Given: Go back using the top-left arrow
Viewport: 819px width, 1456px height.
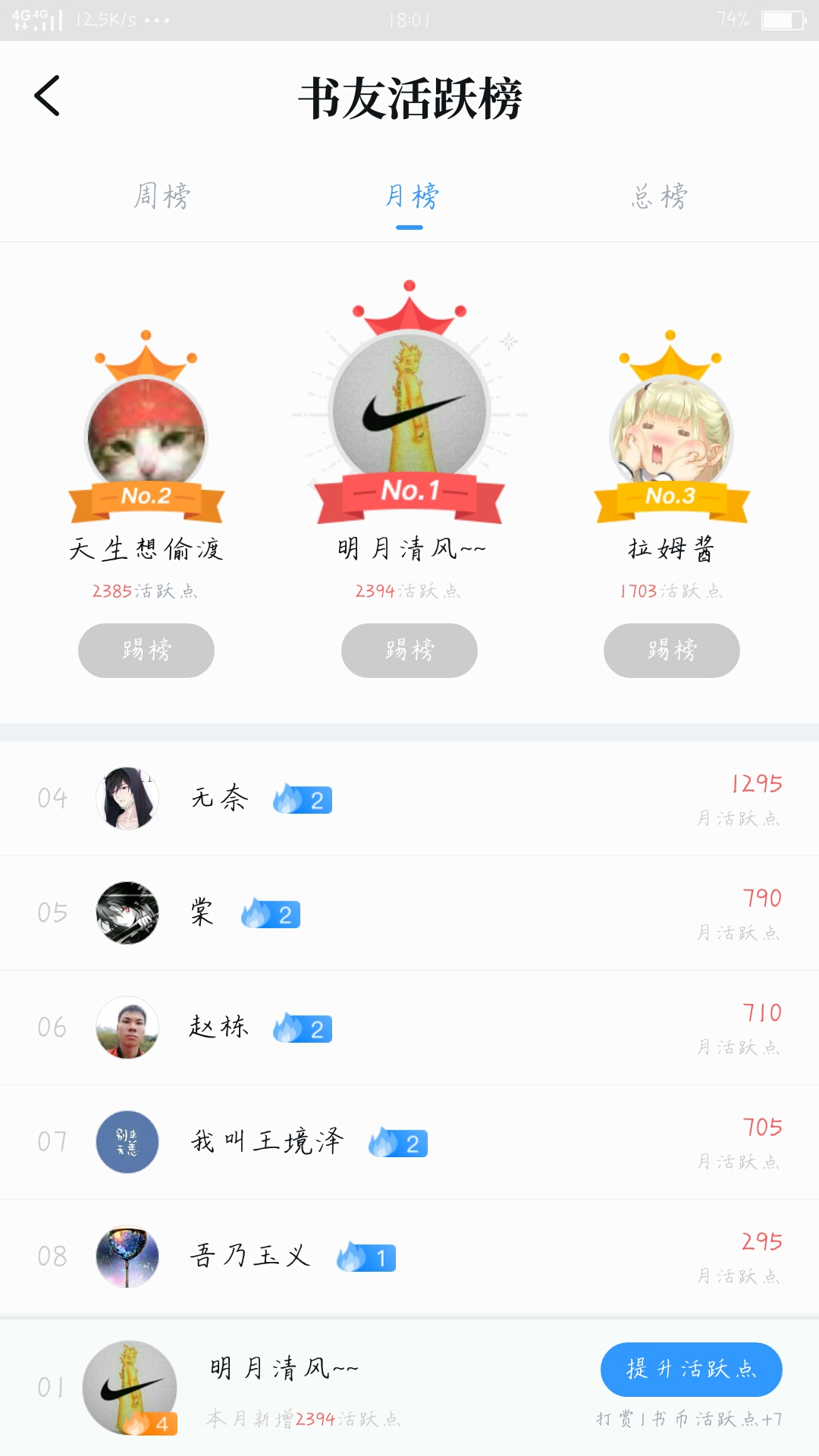Looking at the screenshot, I should 47,96.
